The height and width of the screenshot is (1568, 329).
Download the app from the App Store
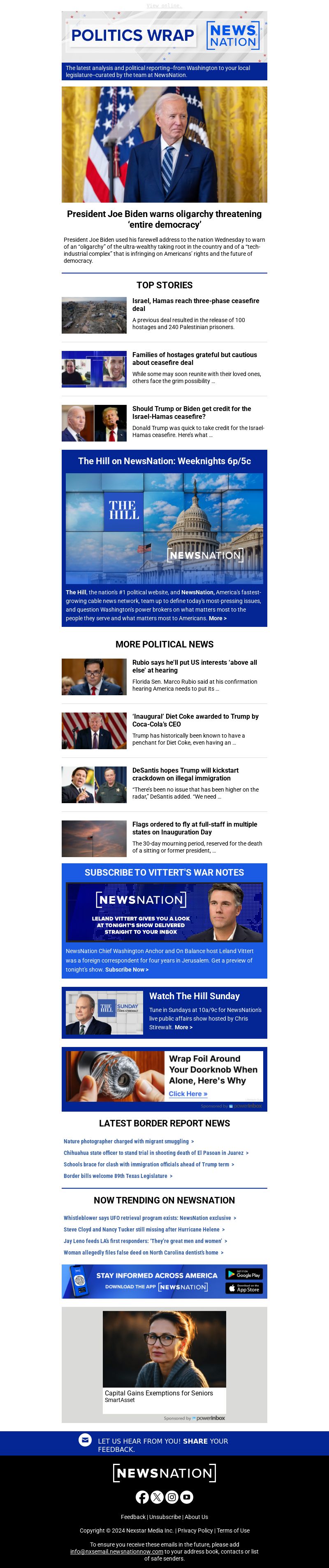pyautogui.click(x=244, y=1288)
